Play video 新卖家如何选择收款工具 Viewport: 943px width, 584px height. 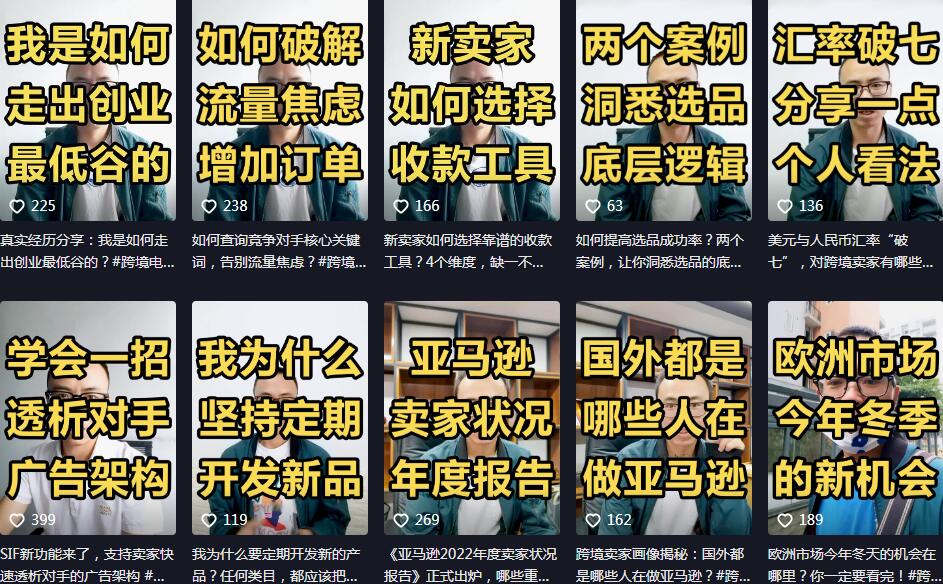pyautogui.click(x=471, y=110)
